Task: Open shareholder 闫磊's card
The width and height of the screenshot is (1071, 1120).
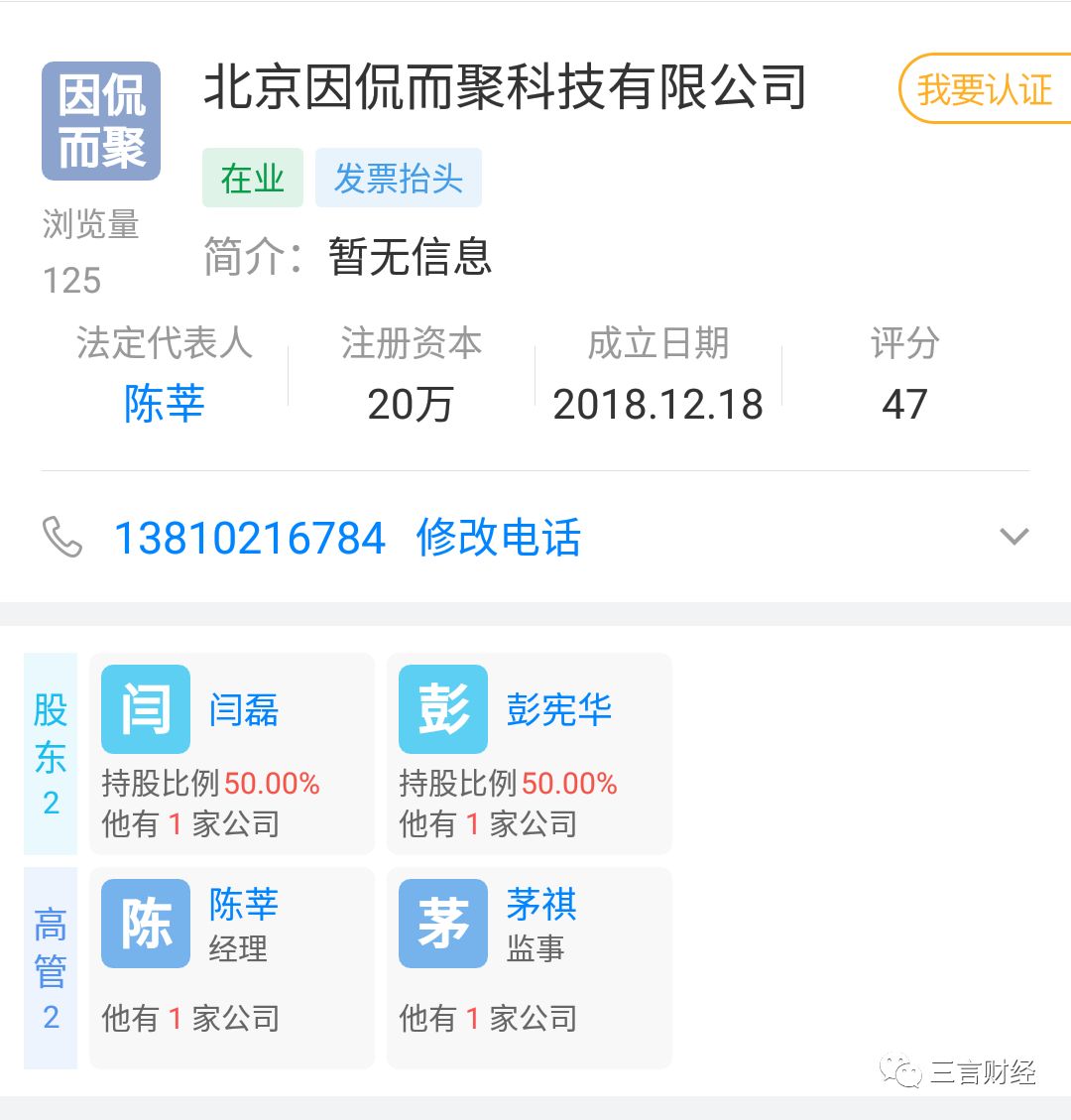Action: tap(231, 753)
